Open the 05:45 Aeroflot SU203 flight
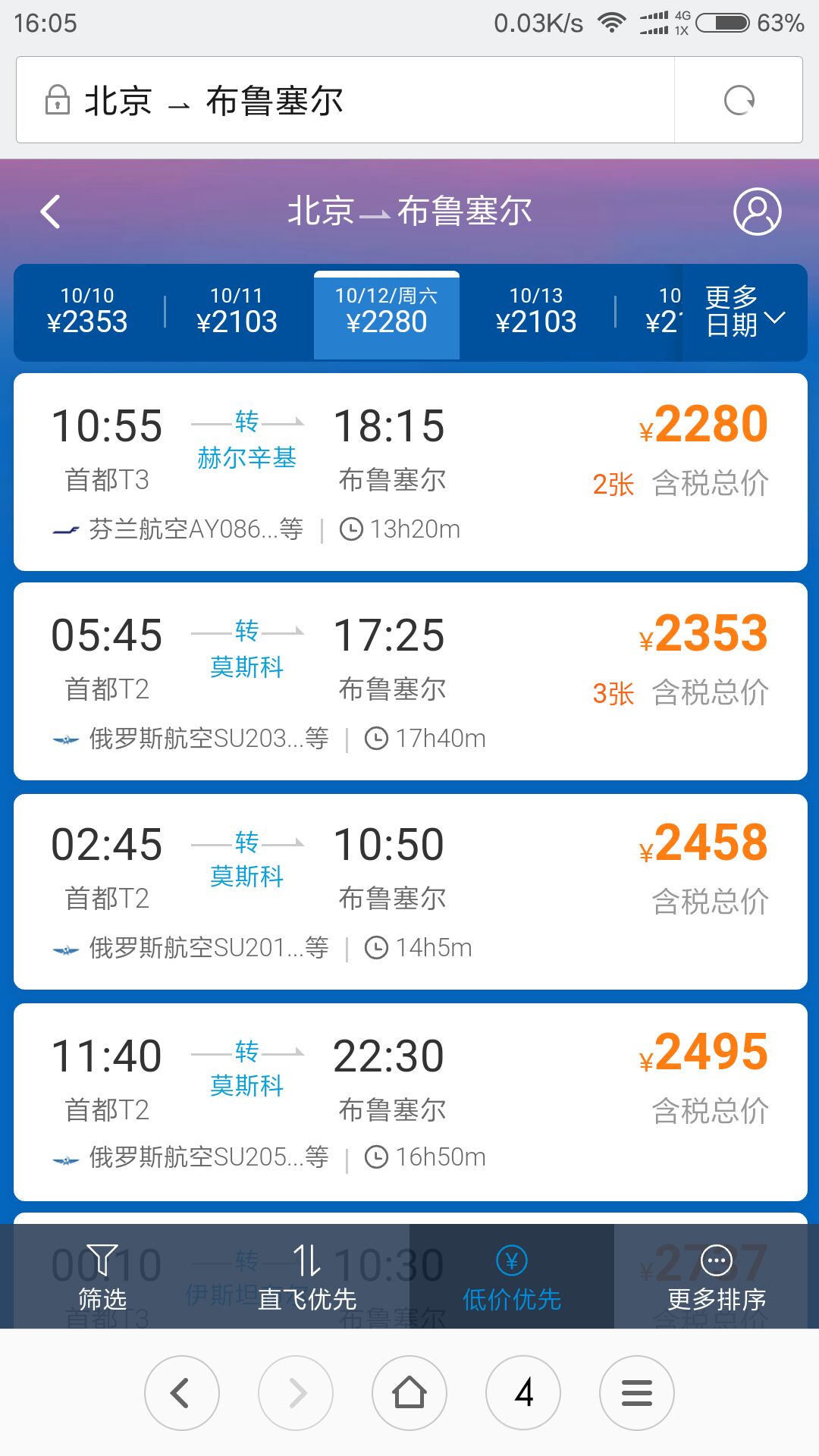This screenshot has height=1456, width=819. 410,681
